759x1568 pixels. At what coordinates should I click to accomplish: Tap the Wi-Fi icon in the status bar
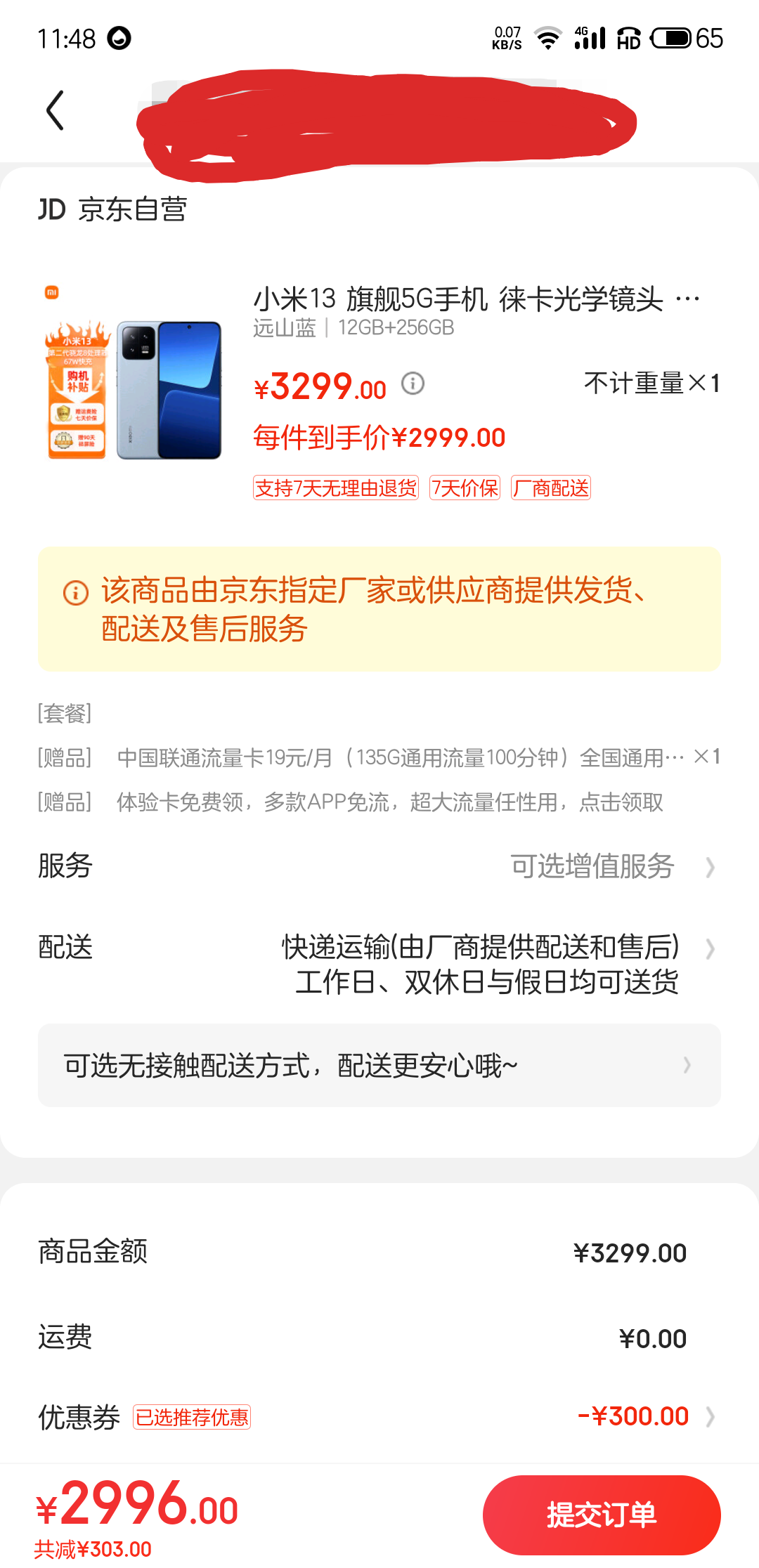pyautogui.click(x=549, y=39)
